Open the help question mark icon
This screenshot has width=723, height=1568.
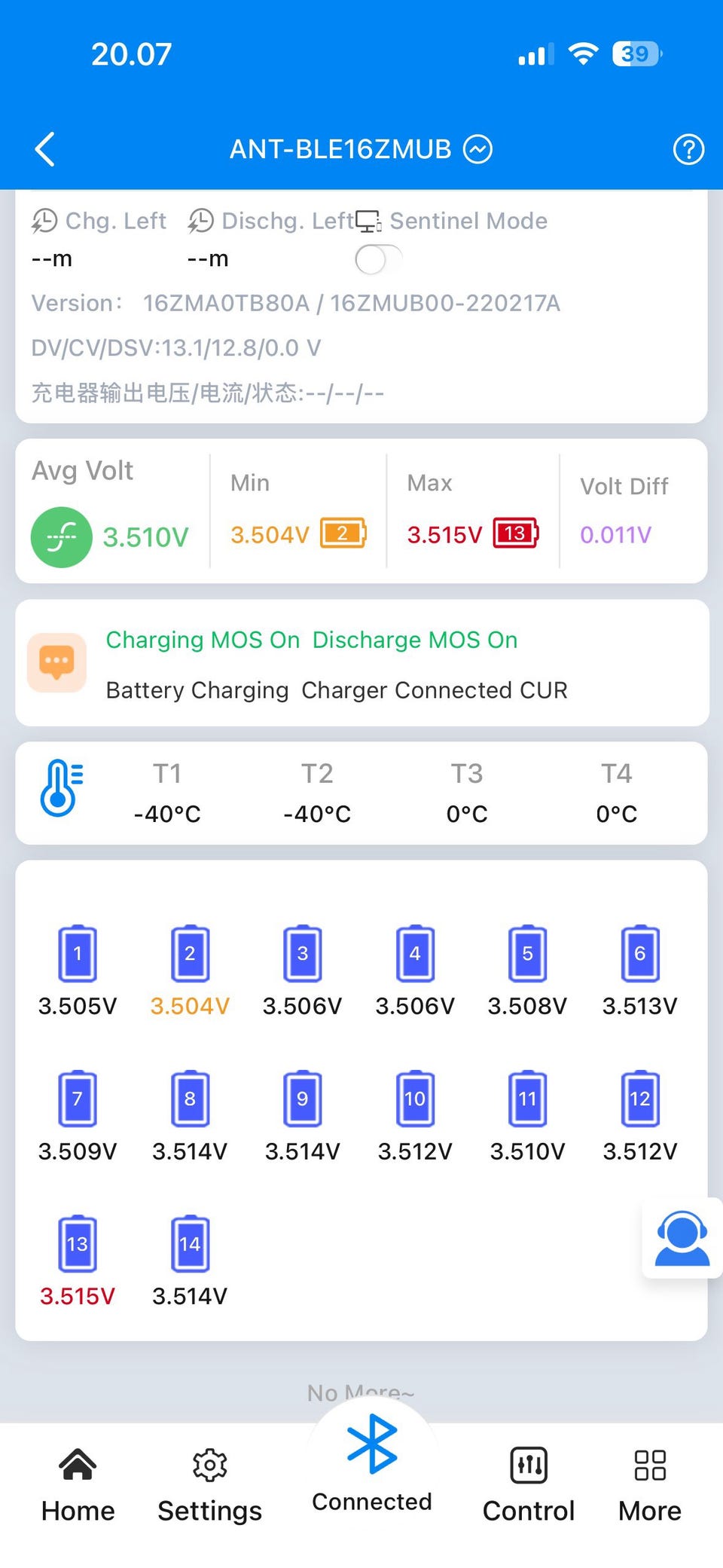point(688,149)
